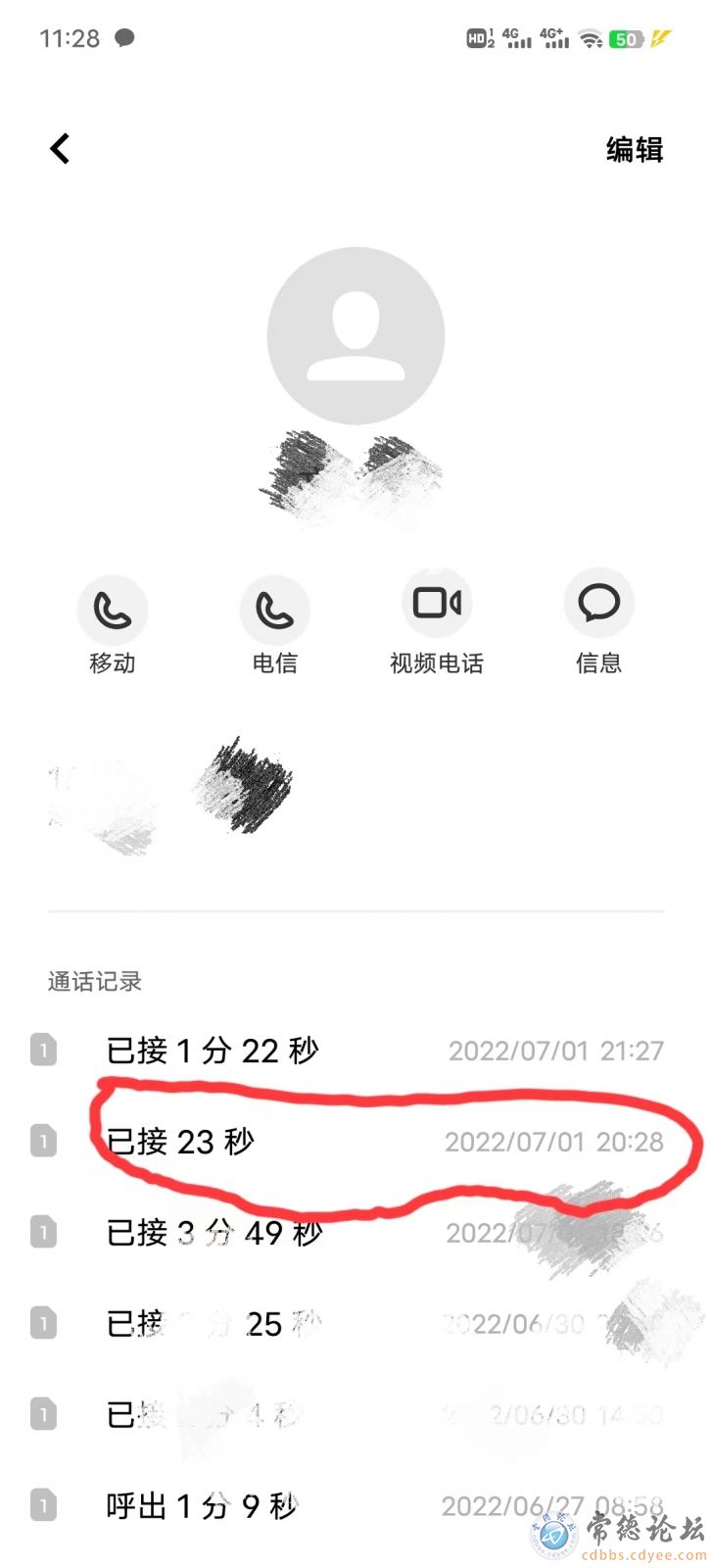Go back using the top-left arrow

61,149
